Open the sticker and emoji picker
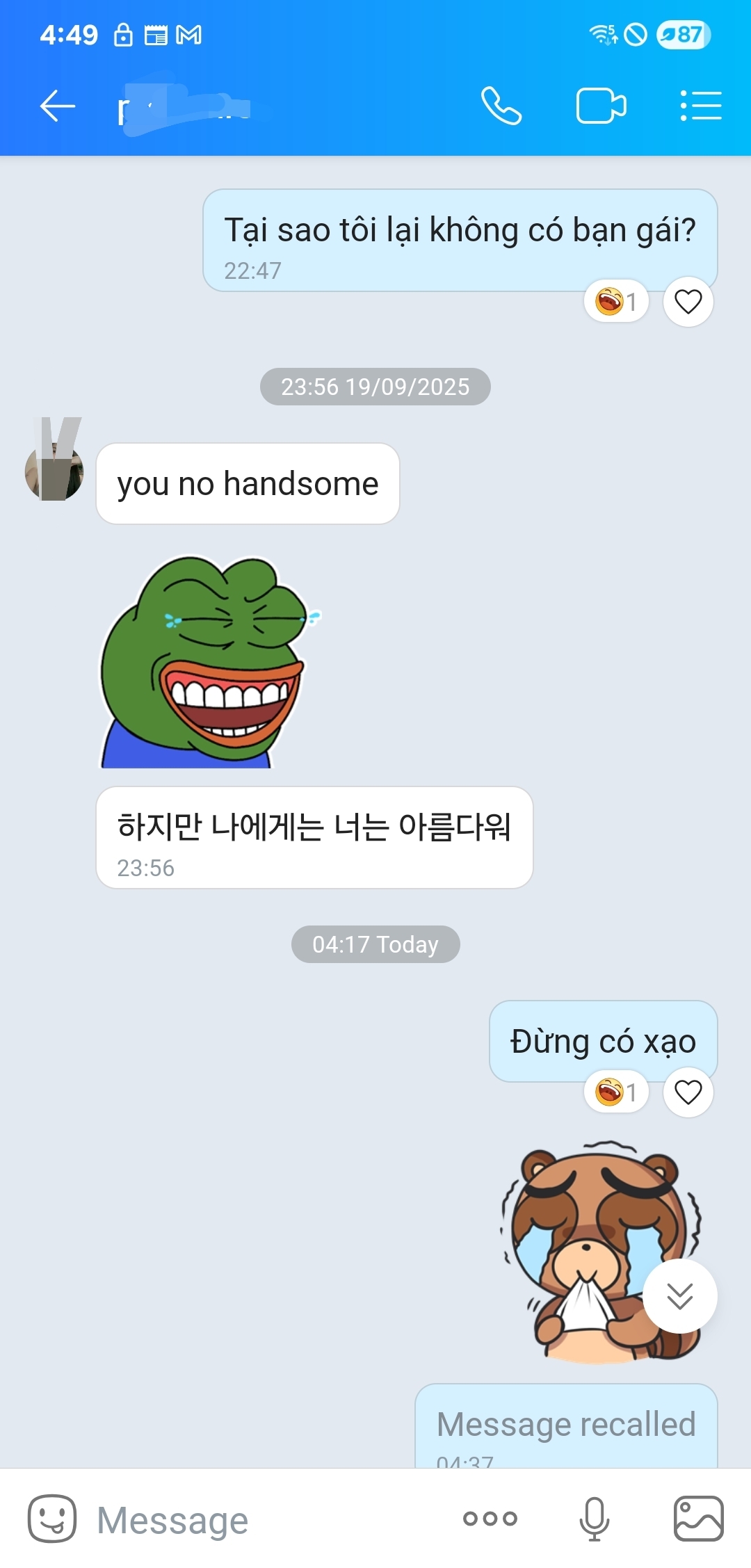Viewport: 751px width, 1568px height. [52, 1519]
